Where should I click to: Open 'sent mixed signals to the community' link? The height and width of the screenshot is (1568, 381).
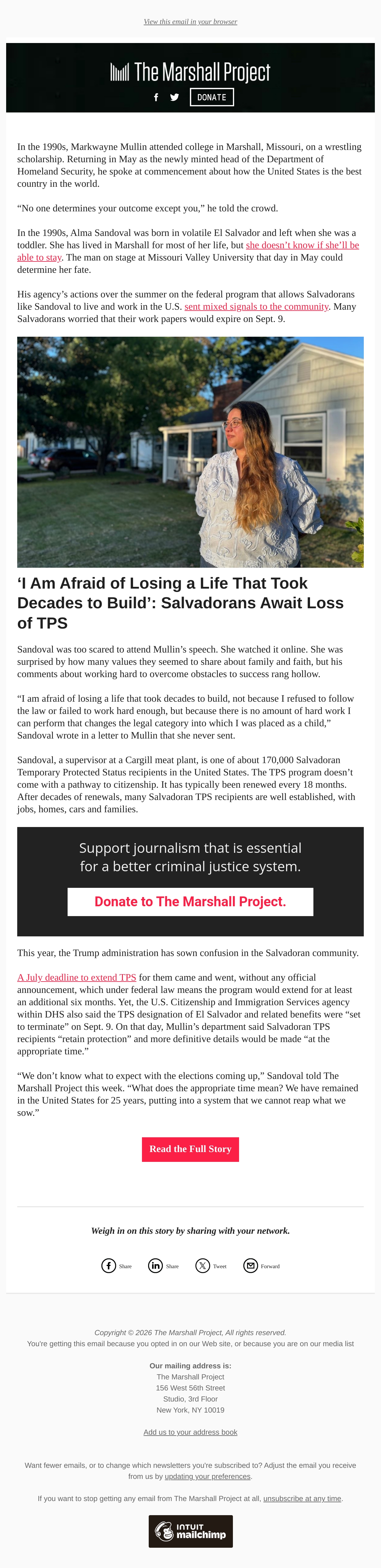(256, 307)
